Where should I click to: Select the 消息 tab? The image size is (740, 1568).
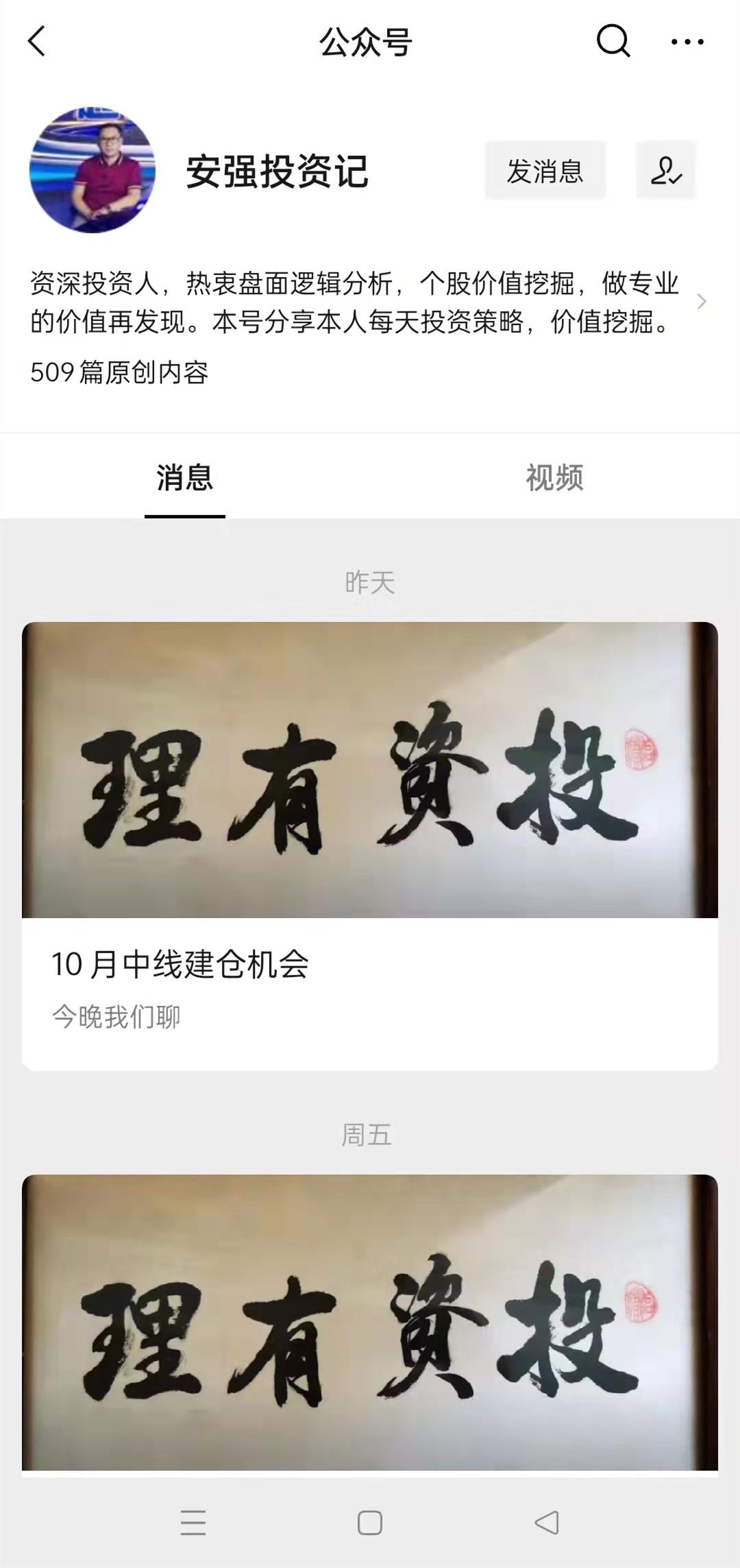pyautogui.click(x=184, y=477)
